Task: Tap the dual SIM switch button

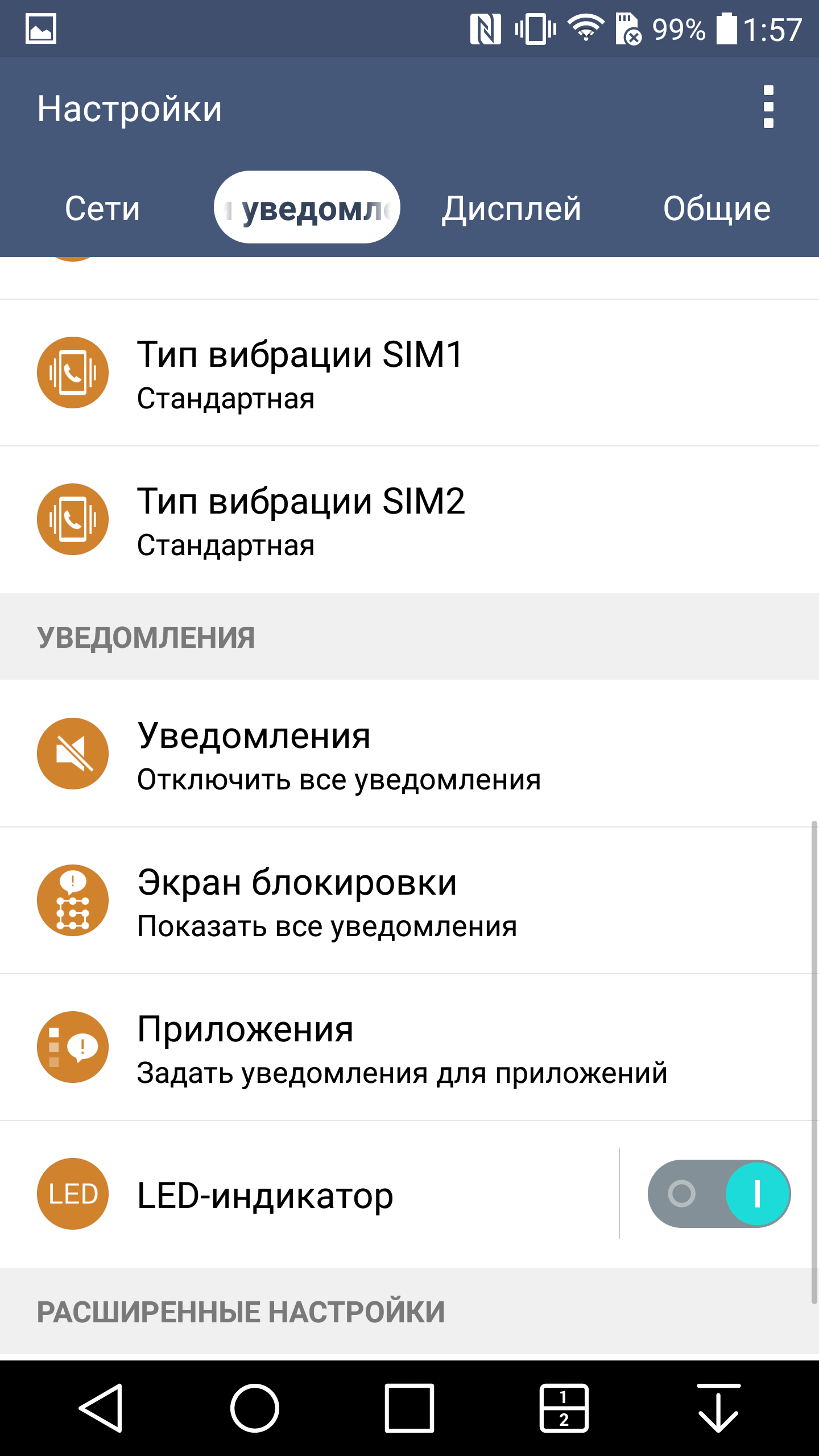Action: point(564,1408)
